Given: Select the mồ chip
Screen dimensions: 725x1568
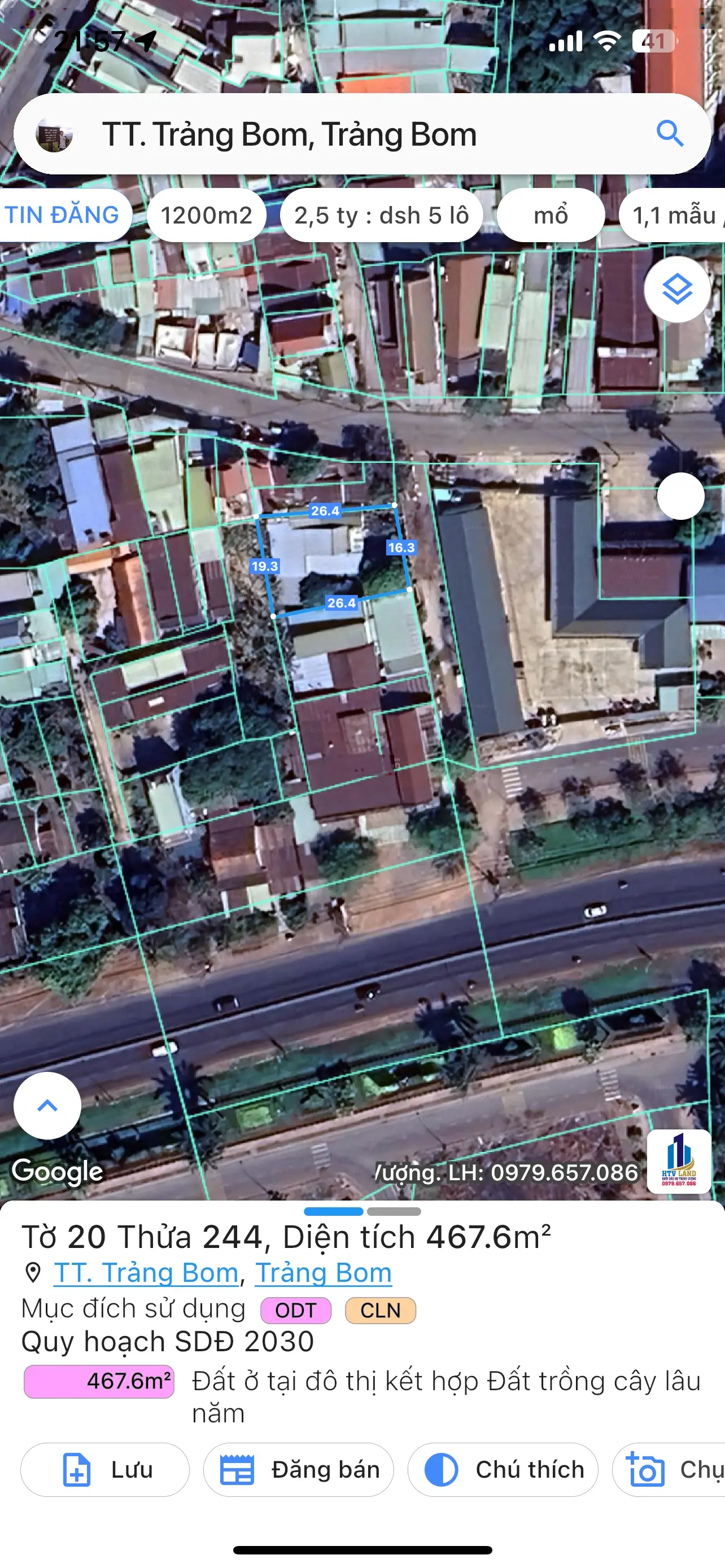Looking at the screenshot, I should (551, 215).
